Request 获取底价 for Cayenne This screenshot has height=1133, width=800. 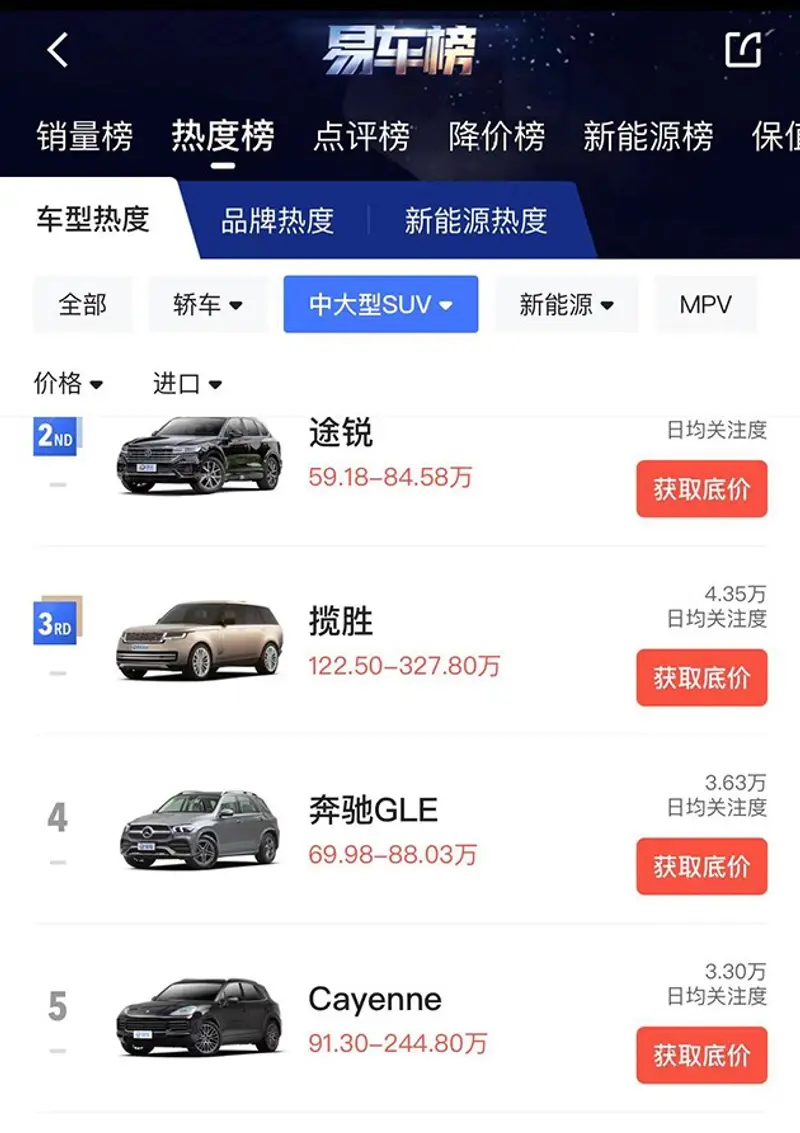(701, 1055)
